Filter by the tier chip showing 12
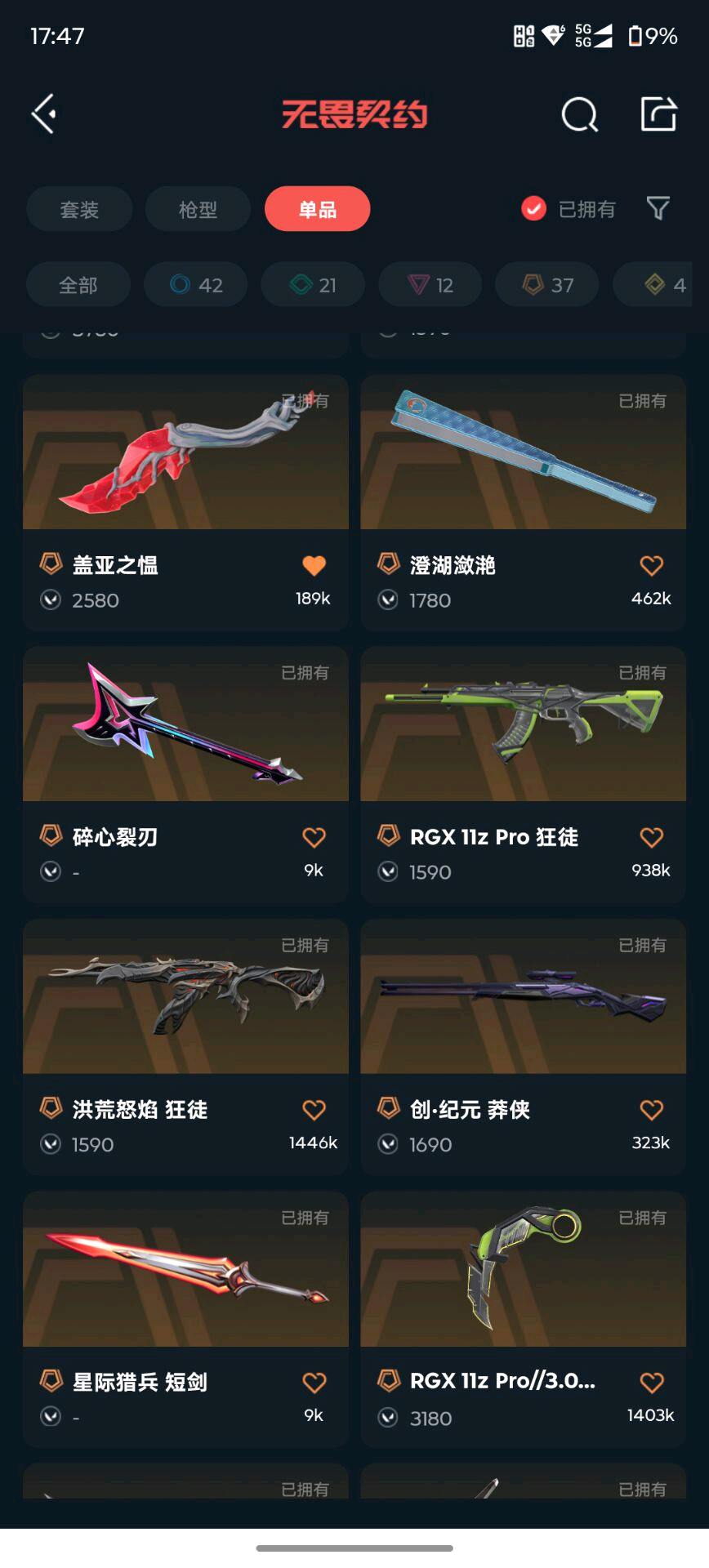Viewport: 709px width, 1568px height. pyautogui.click(x=430, y=285)
